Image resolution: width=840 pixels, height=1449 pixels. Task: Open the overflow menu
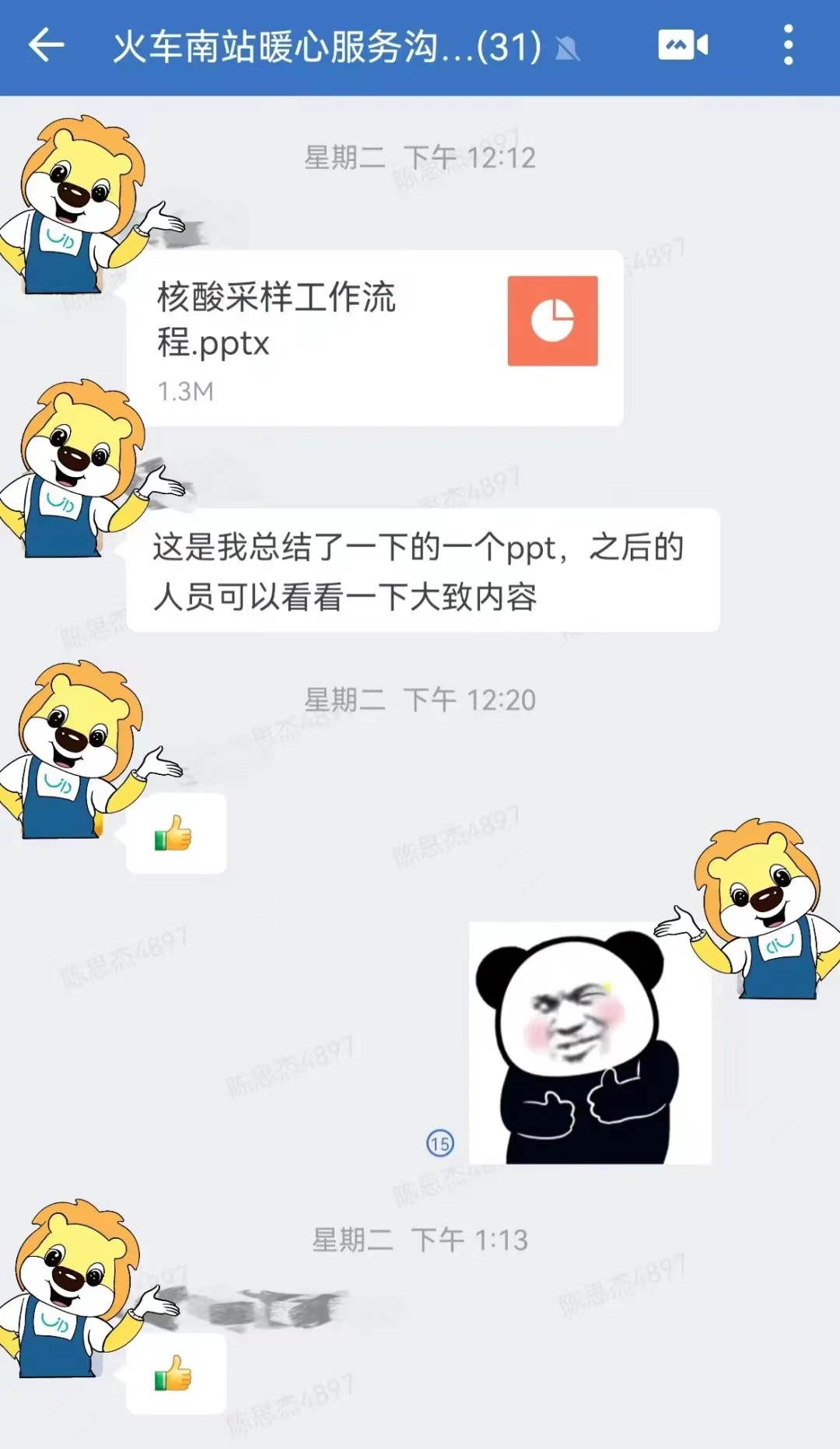(x=788, y=45)
